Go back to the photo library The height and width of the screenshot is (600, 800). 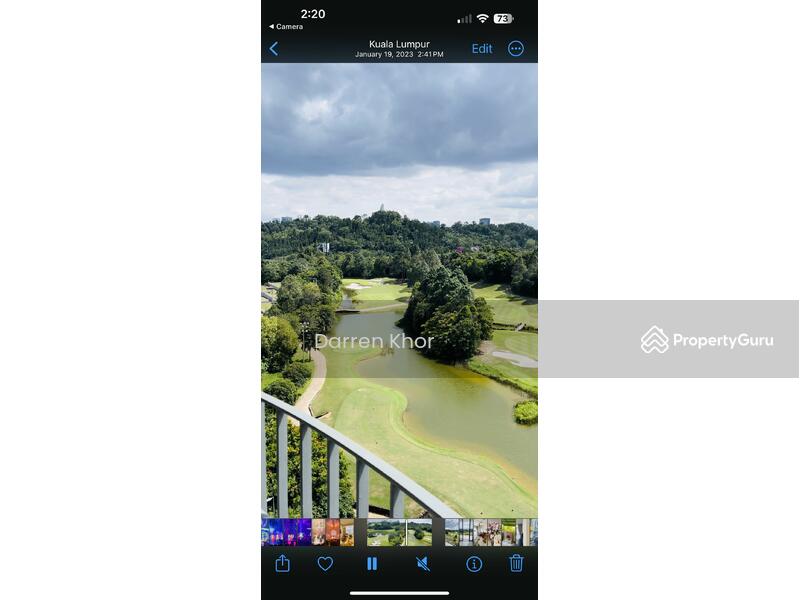274,48
